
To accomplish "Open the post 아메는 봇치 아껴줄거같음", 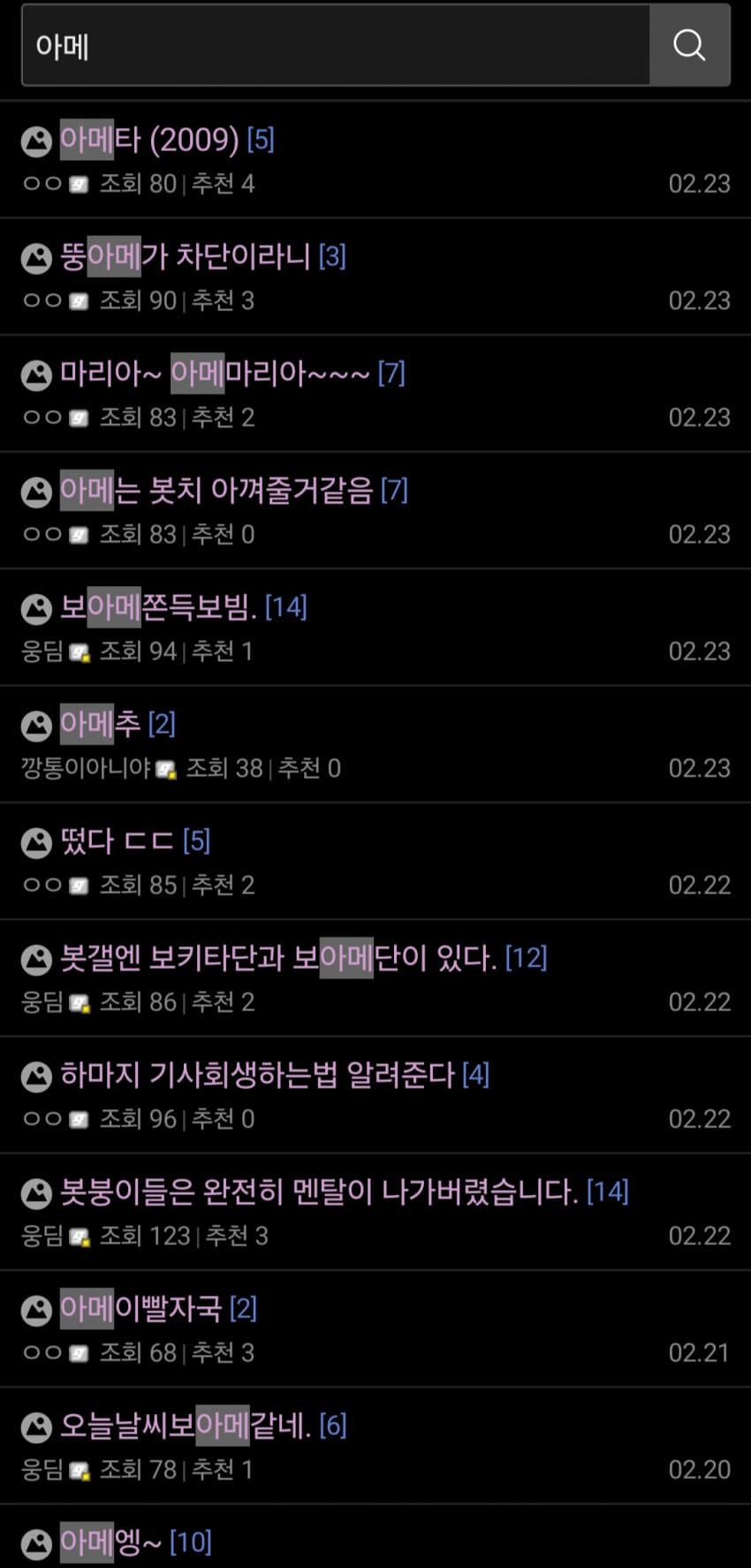I will point(216,491).
